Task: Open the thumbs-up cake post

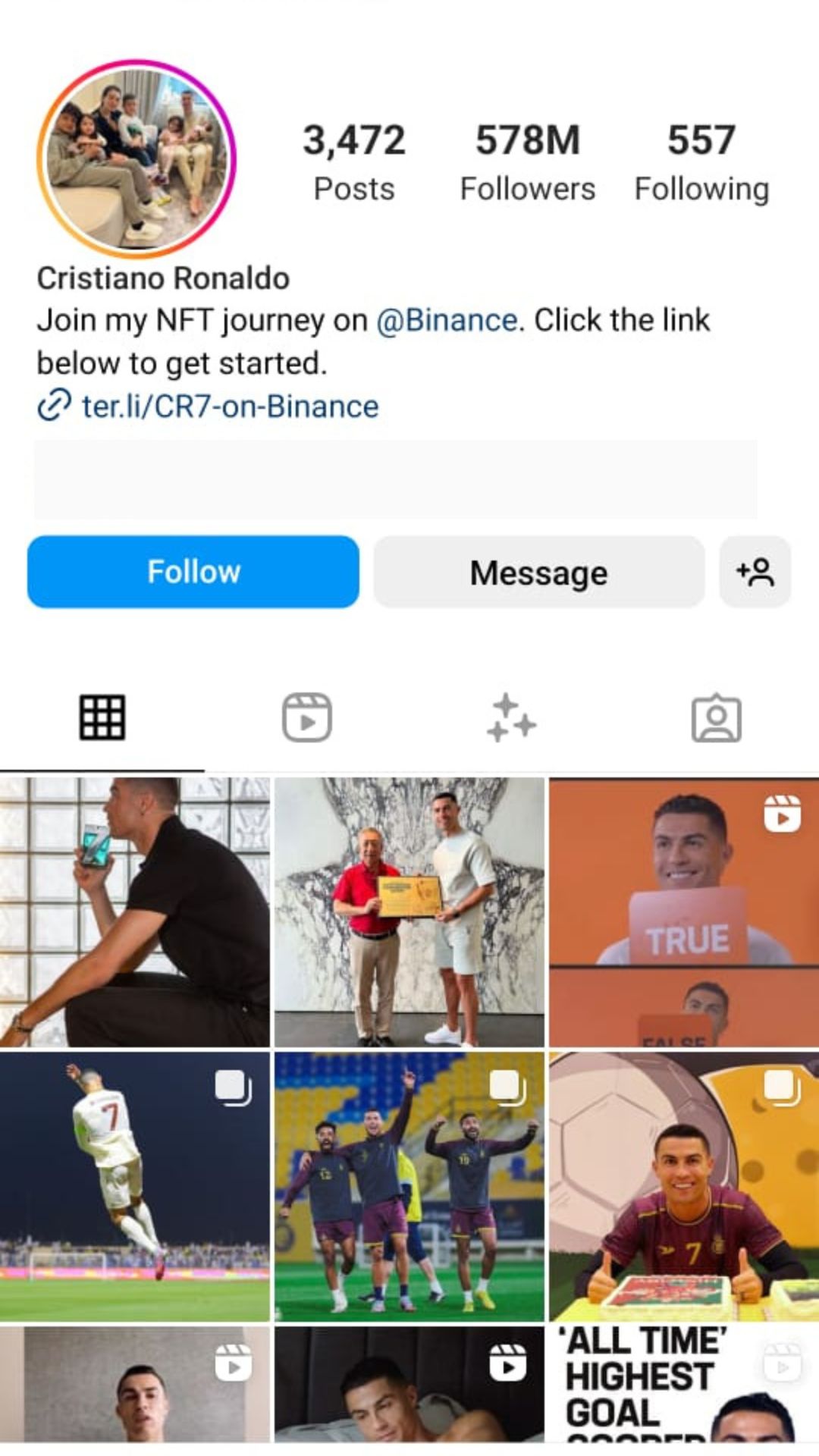Action: pyautogui.click(x=684, y=1187)
